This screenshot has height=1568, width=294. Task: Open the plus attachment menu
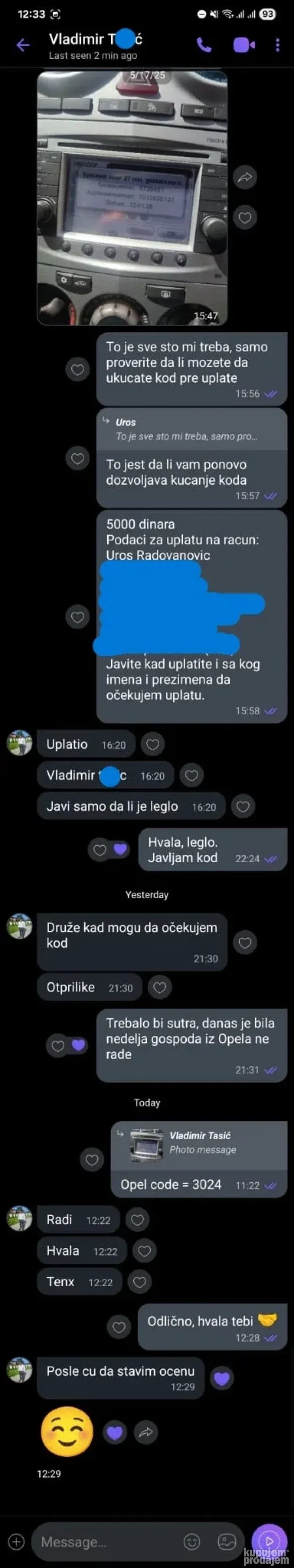(x=17, y=1542)
